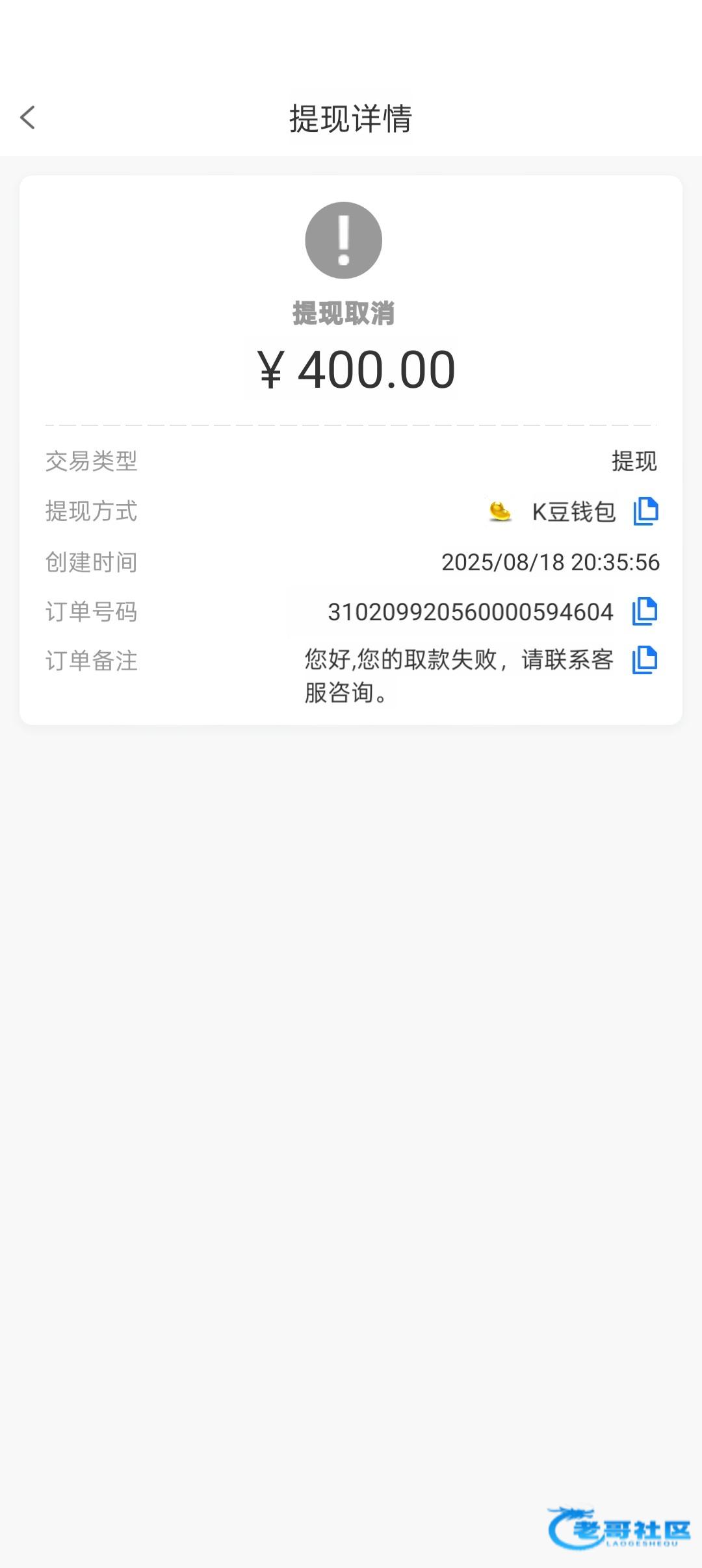
Task: Copy the K豆钱包 withdrawal method
Action: coord(645,511)
